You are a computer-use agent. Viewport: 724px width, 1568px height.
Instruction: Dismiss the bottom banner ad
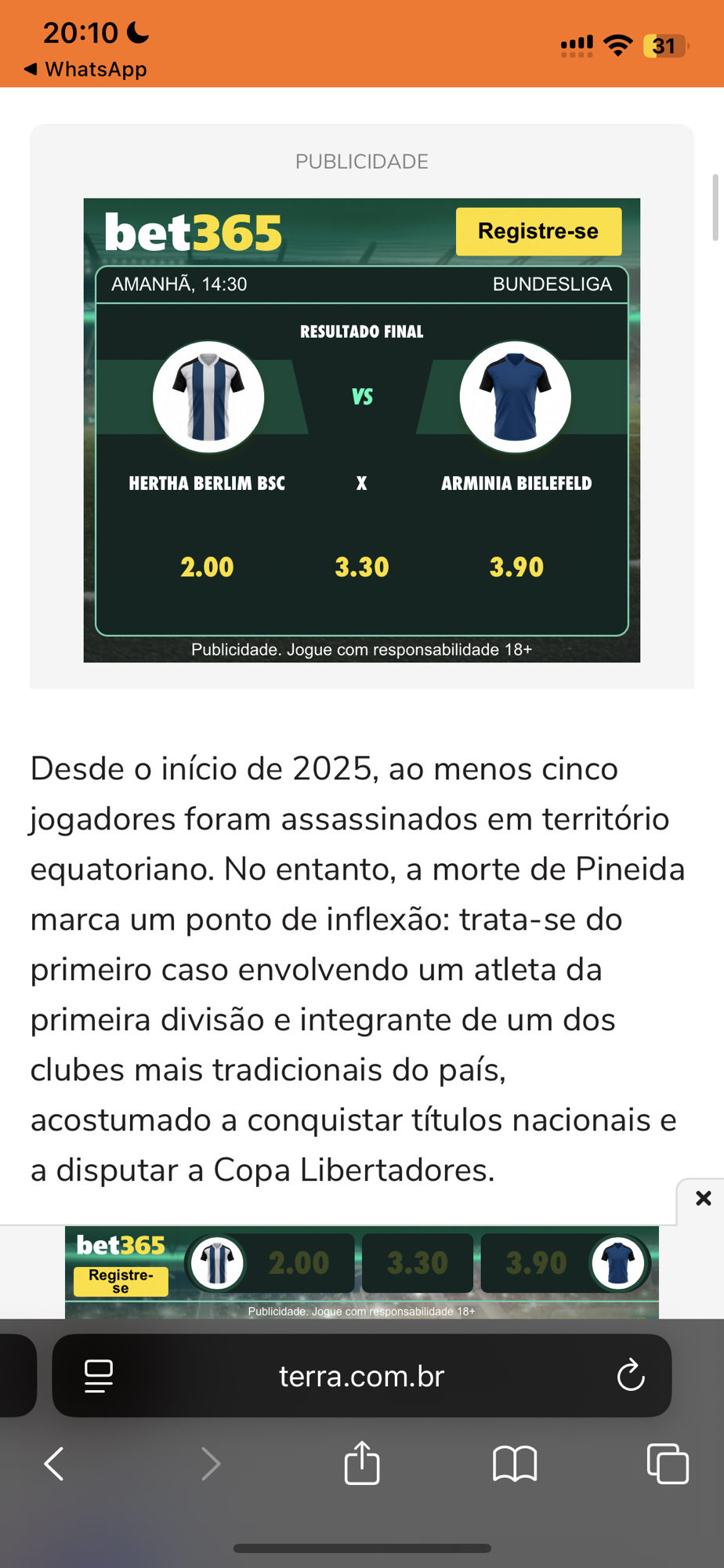(x=703, y=1198)
